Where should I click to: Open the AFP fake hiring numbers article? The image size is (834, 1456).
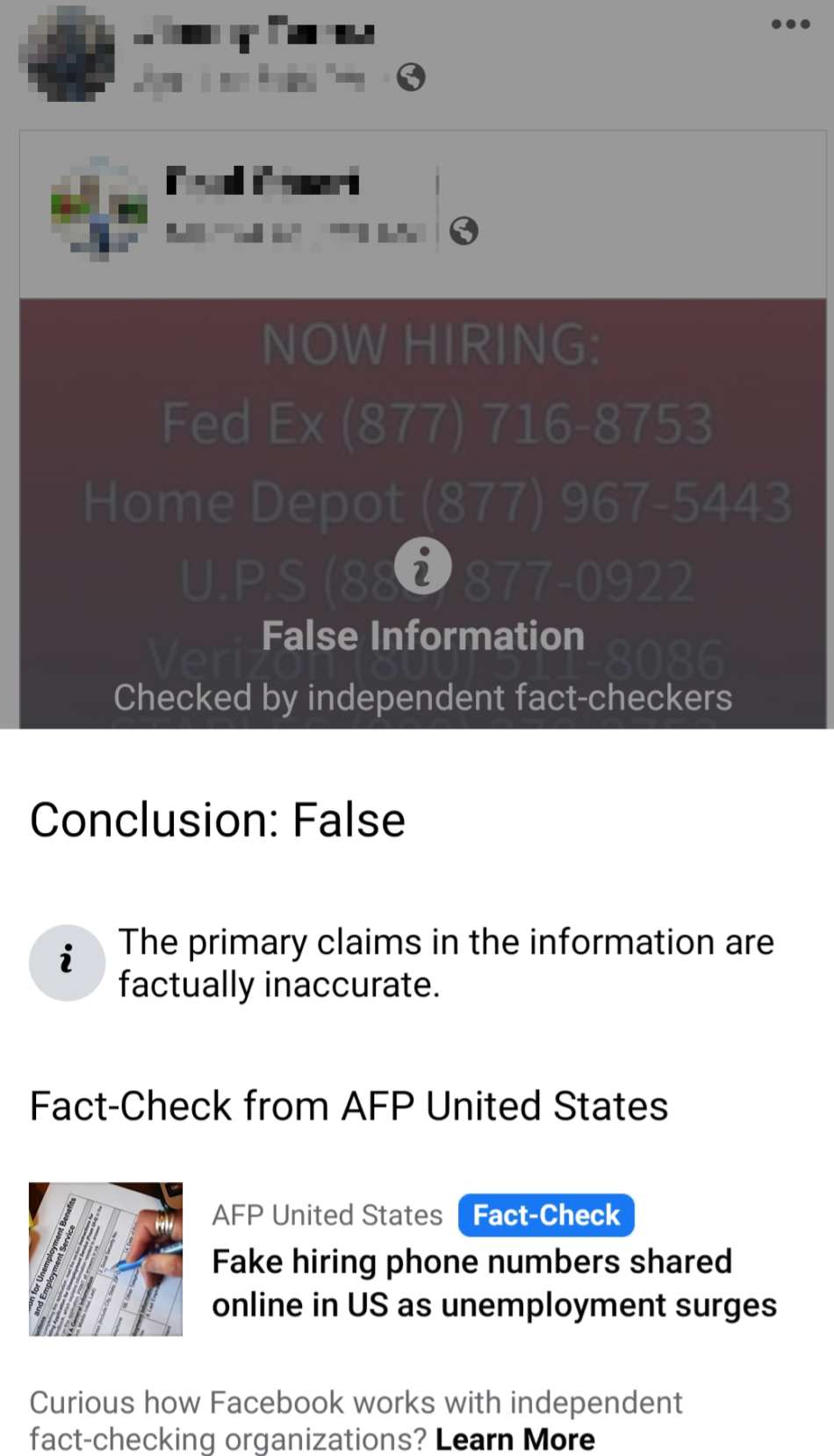493,1283
